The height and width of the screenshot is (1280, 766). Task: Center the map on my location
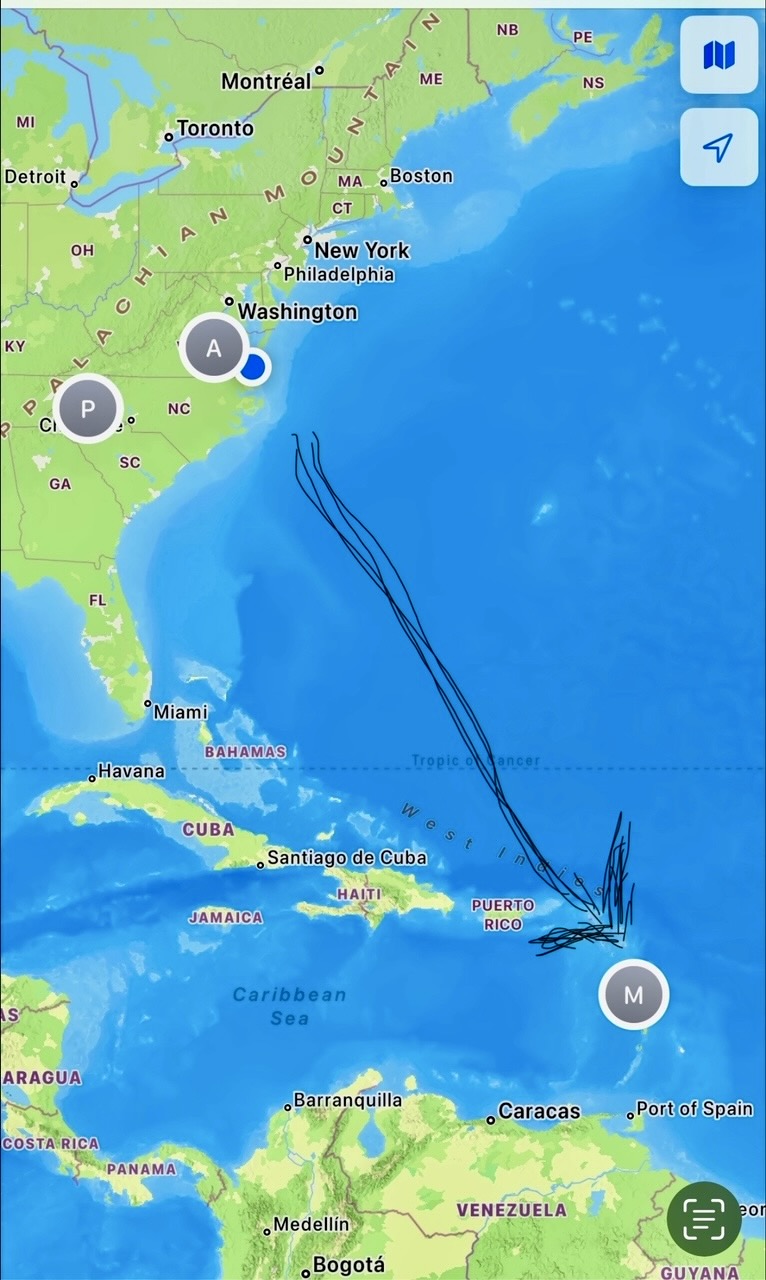pos(719,148)
